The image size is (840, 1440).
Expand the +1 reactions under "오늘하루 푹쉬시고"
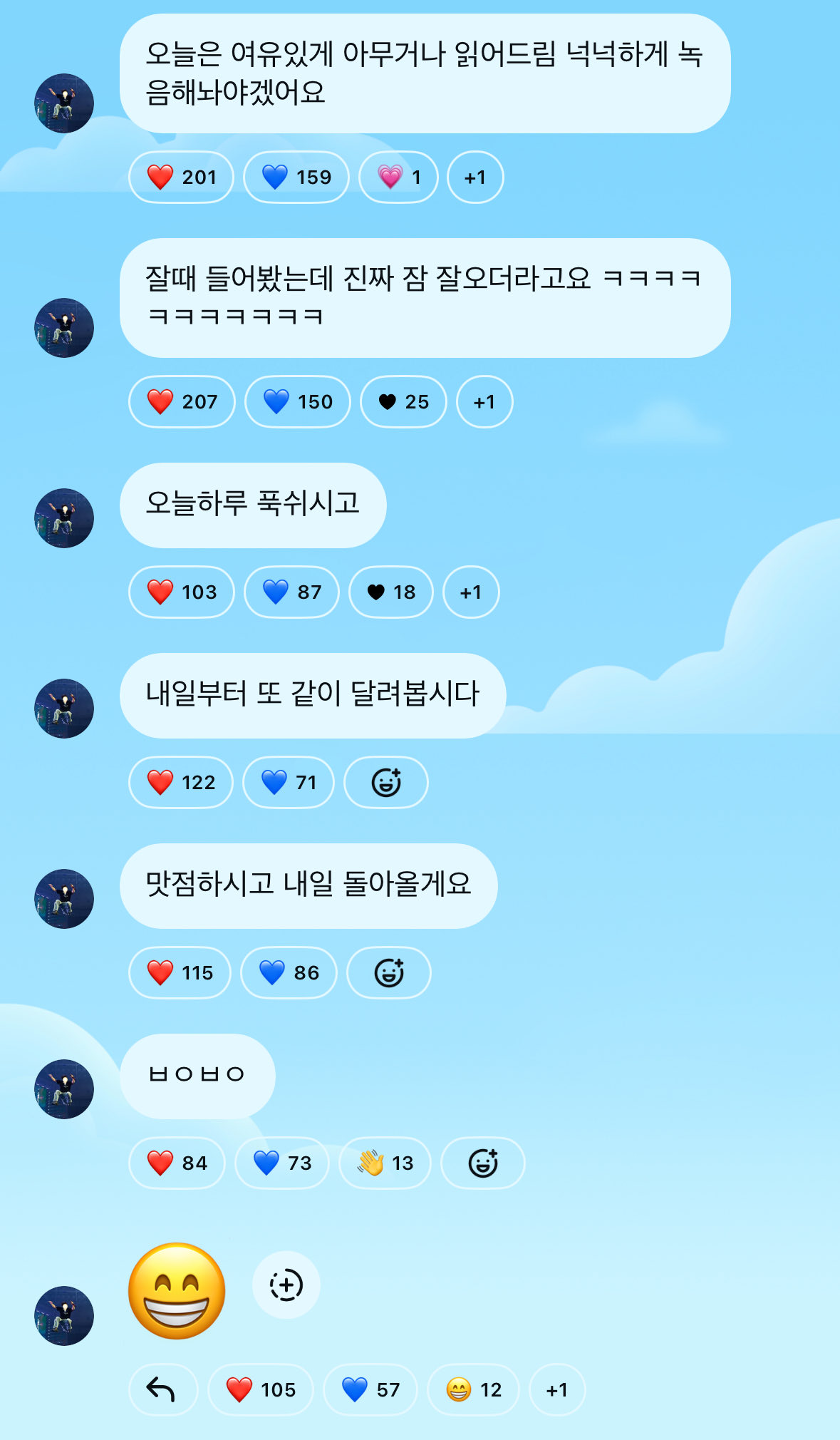click(471, 592)
